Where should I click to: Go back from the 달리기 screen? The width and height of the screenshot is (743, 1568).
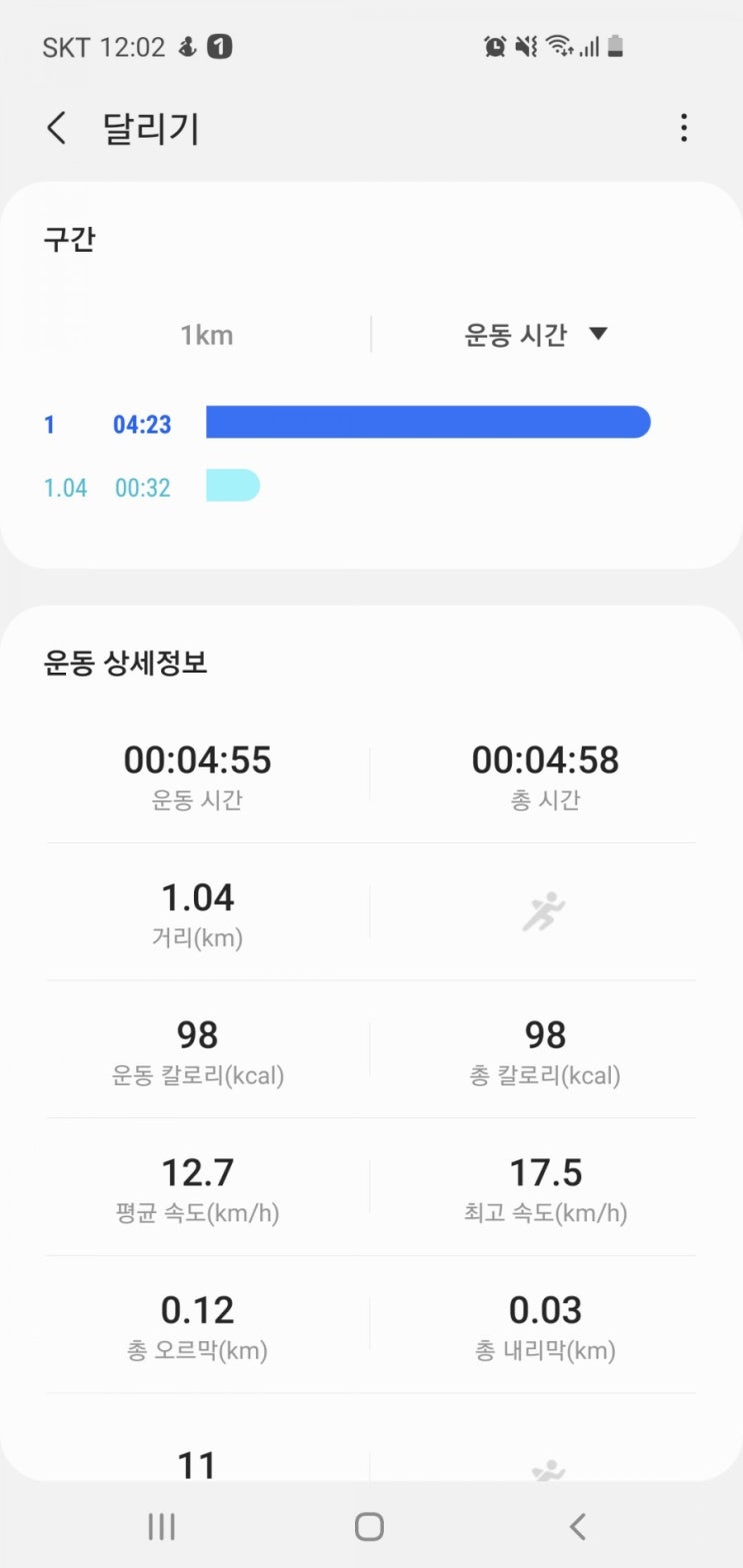point(57,129)
